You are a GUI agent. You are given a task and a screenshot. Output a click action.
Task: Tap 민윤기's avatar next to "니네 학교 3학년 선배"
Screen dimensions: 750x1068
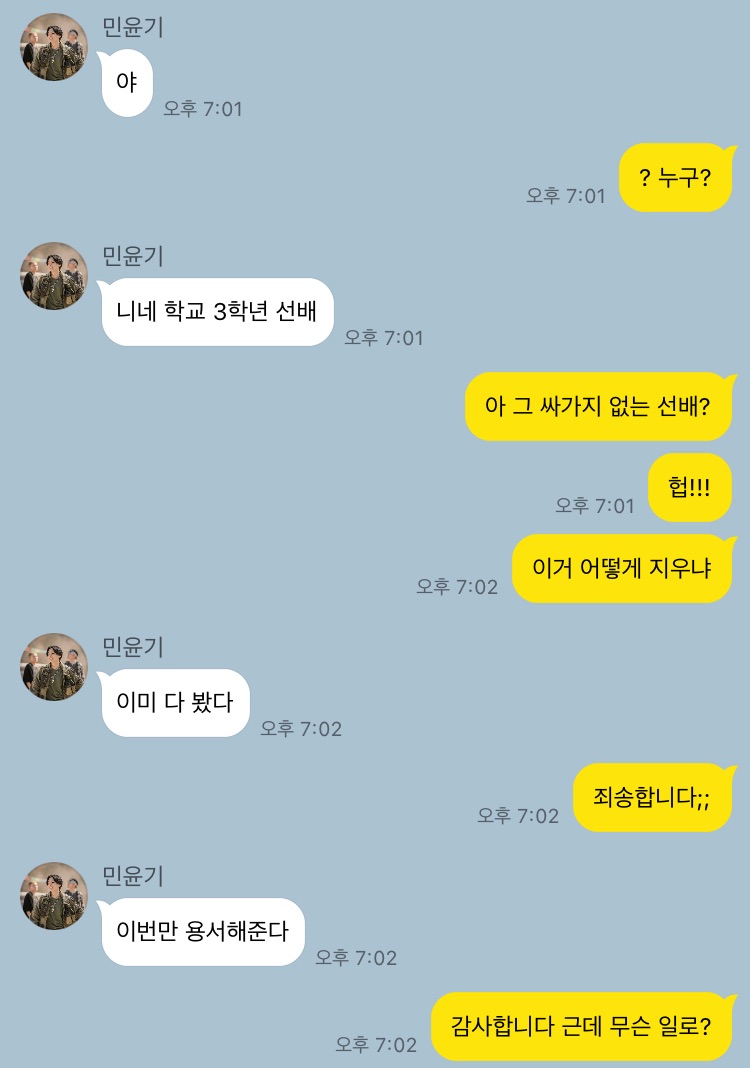click(54, 276)
